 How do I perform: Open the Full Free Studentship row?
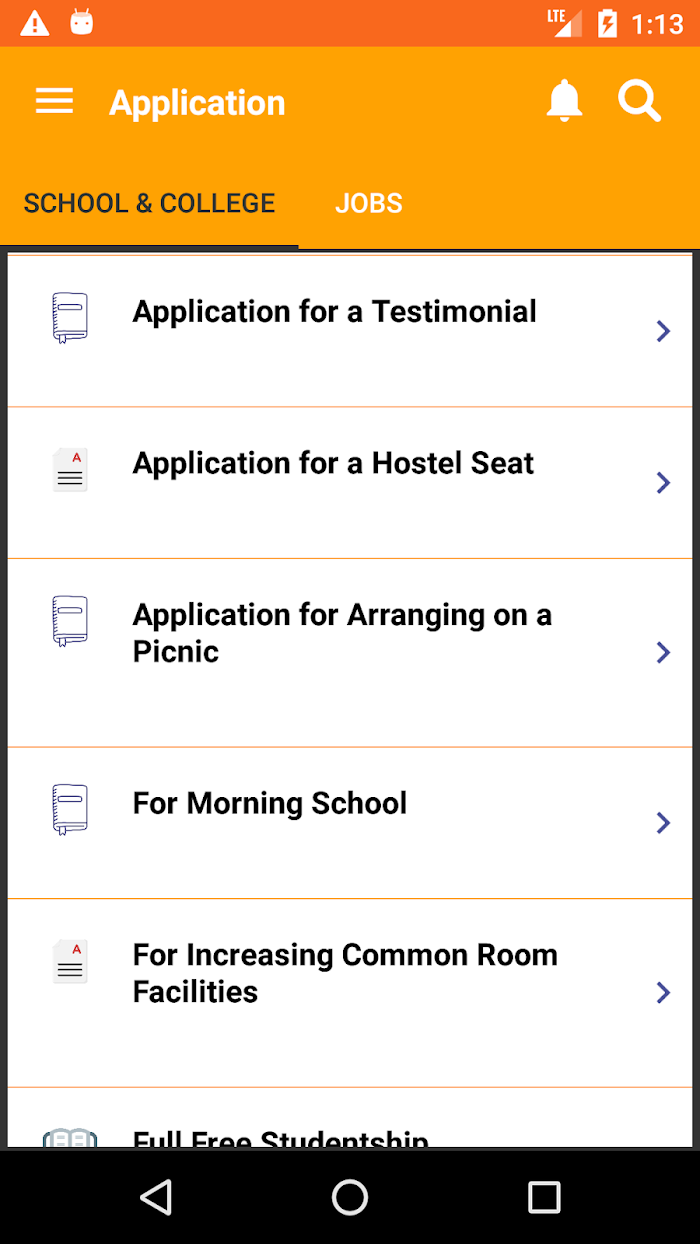point(350,1118)
